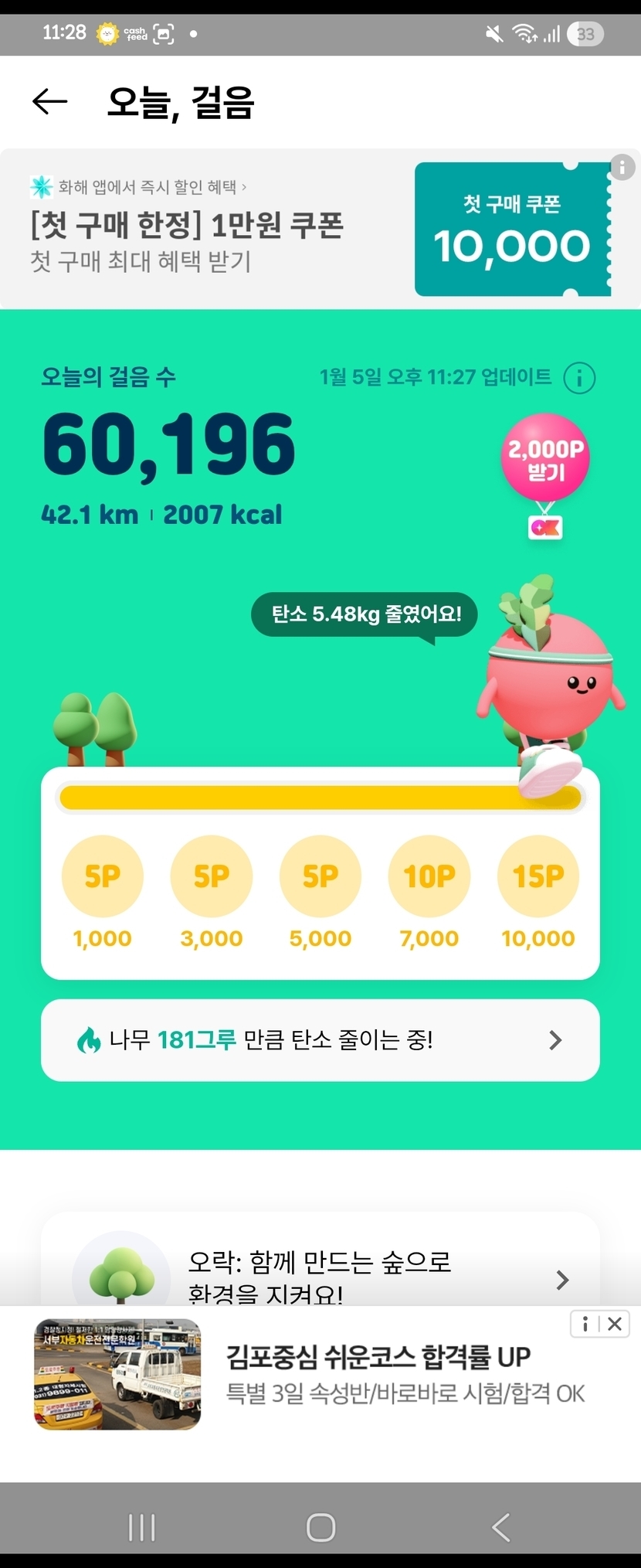Image resolution: width=641 pixels, height=1568 pixels.
Task: Go back using the top-left arrow
Action: click(x=50, y=101)
